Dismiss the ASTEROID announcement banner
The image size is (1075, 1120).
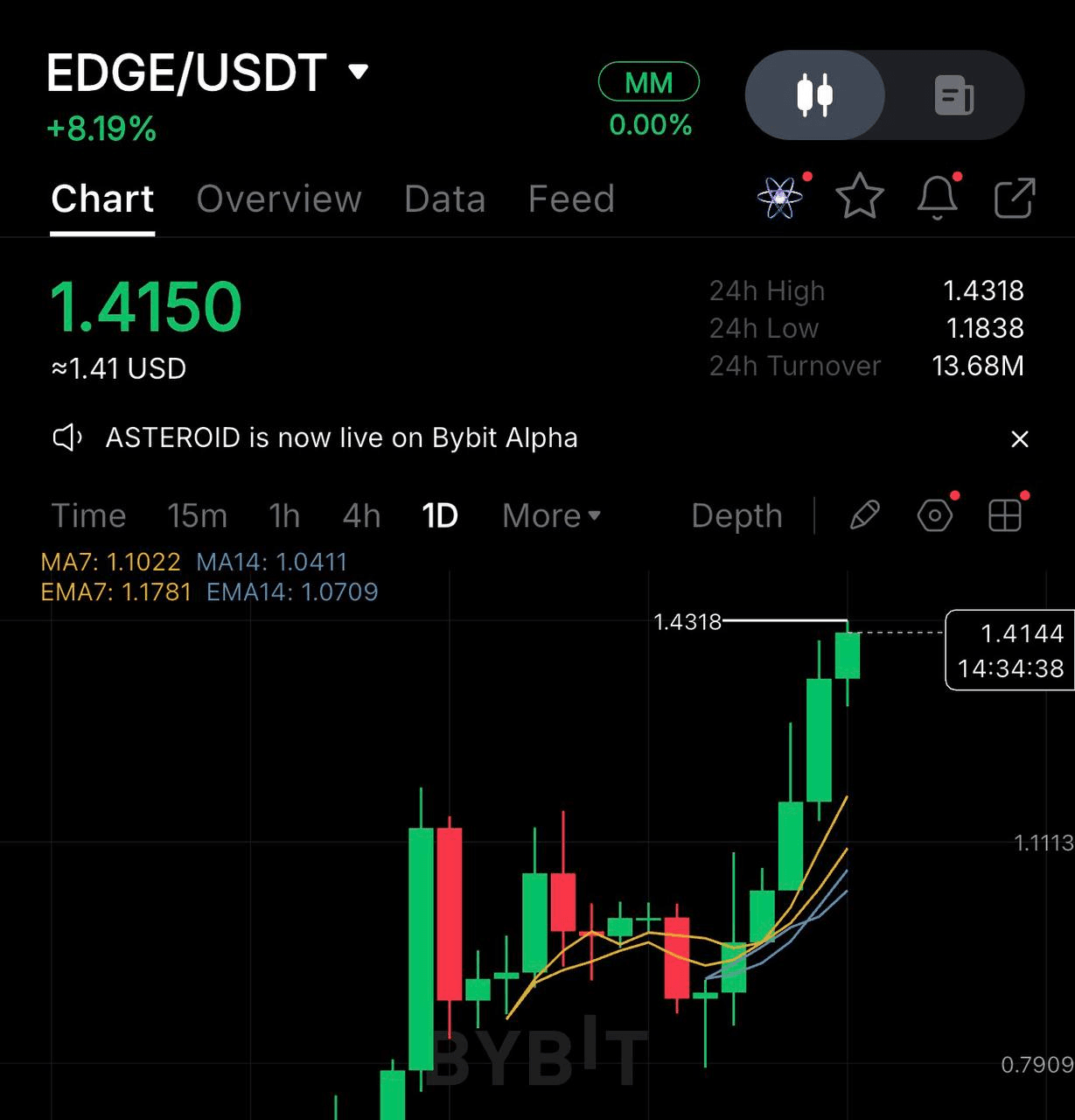(1019, 438)
